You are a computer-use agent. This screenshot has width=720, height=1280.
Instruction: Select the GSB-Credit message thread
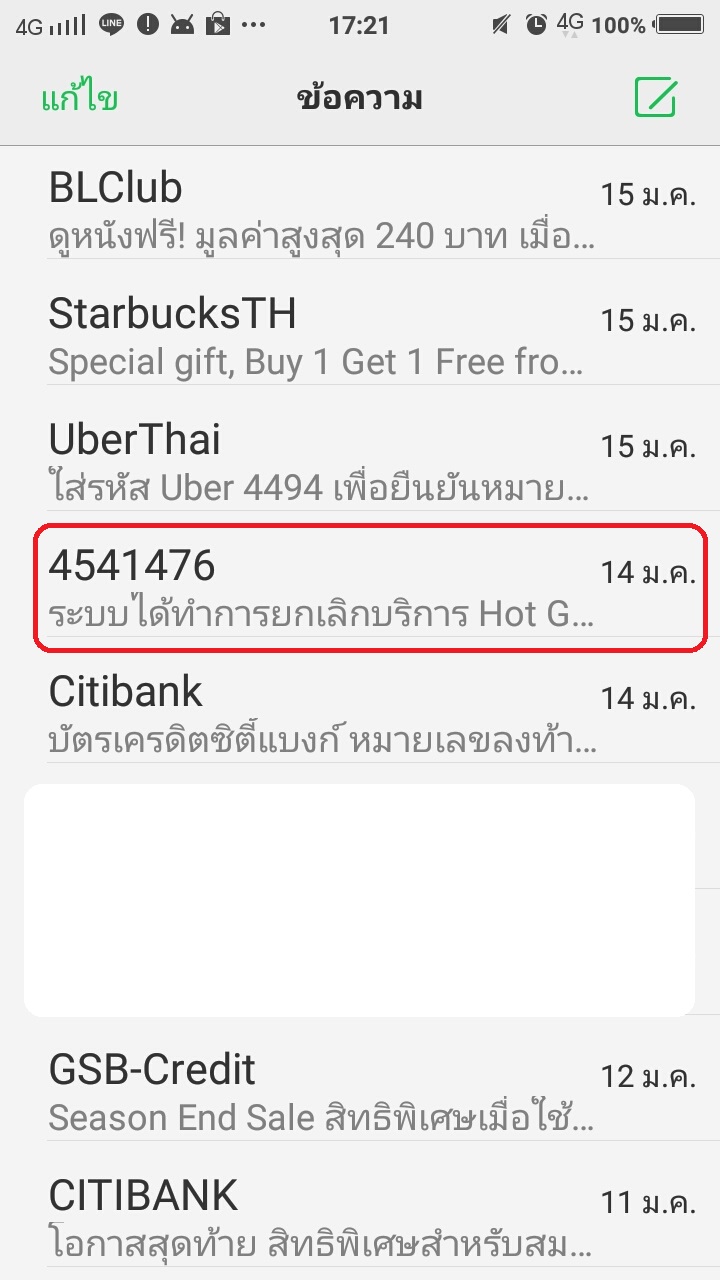[360, 1091]
